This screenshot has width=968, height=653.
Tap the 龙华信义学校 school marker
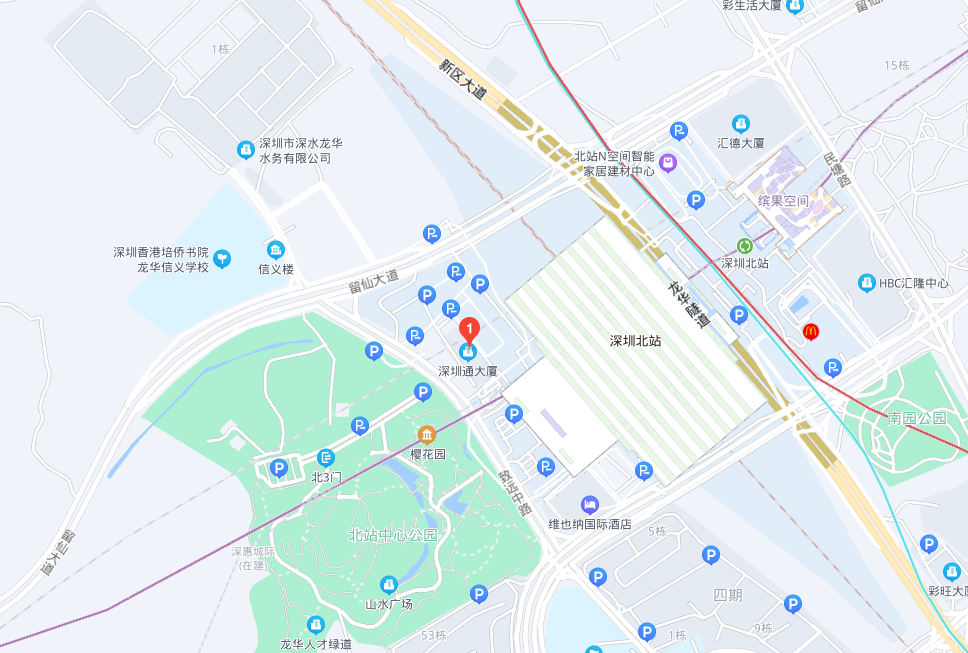tap(222, 259)
